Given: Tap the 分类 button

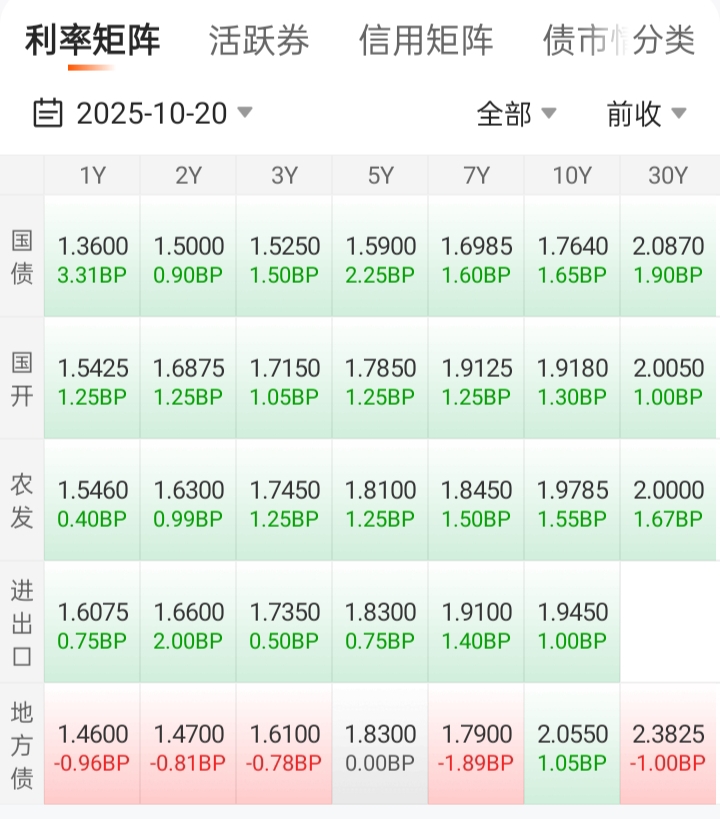Looking at the screenshot, I should (x=664, y=41).
